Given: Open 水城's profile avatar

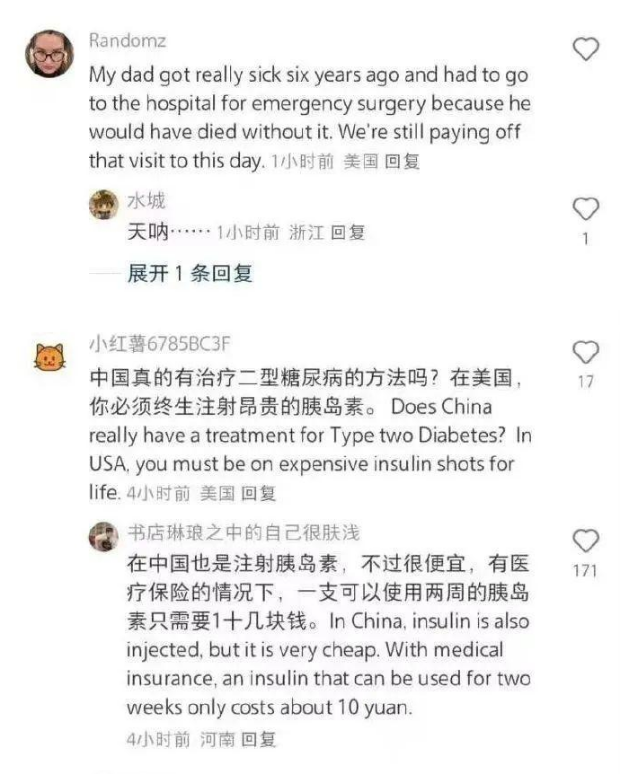Looking at the screenshot, I should pos(104,205).
